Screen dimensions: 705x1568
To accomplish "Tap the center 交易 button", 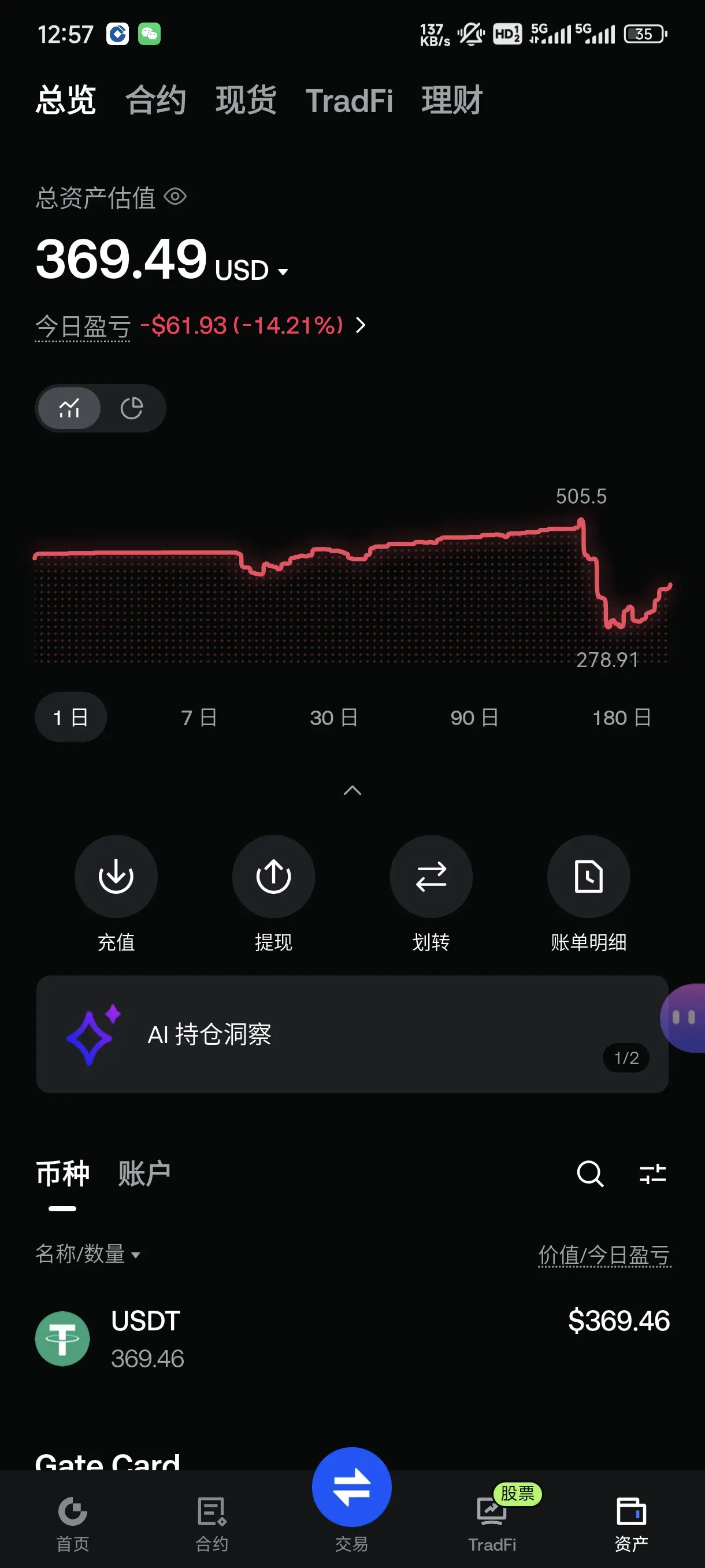I will pyautogui.click(x=351, y=1488).
